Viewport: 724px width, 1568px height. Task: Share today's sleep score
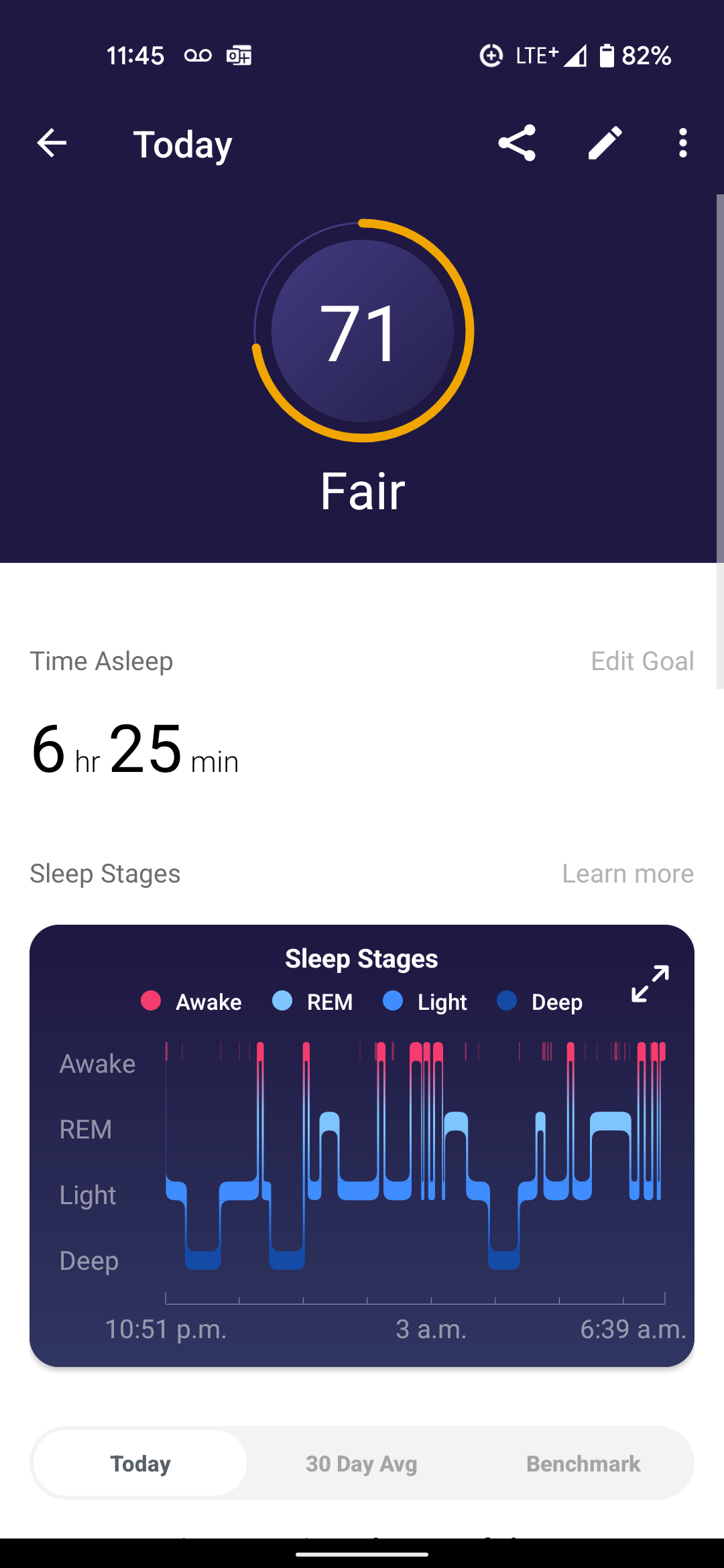[517, 143]
